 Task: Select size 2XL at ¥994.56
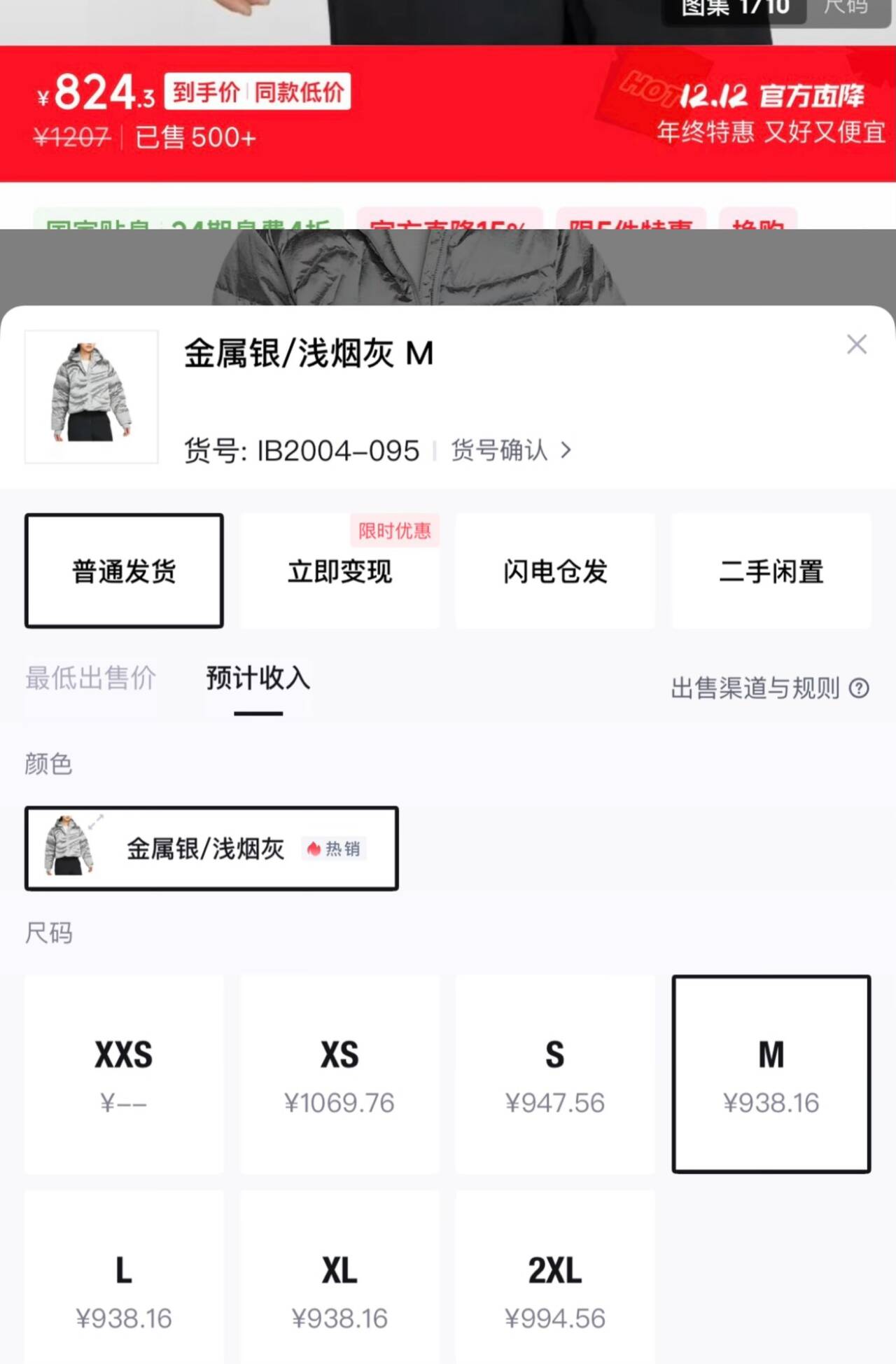point(555,1288)
